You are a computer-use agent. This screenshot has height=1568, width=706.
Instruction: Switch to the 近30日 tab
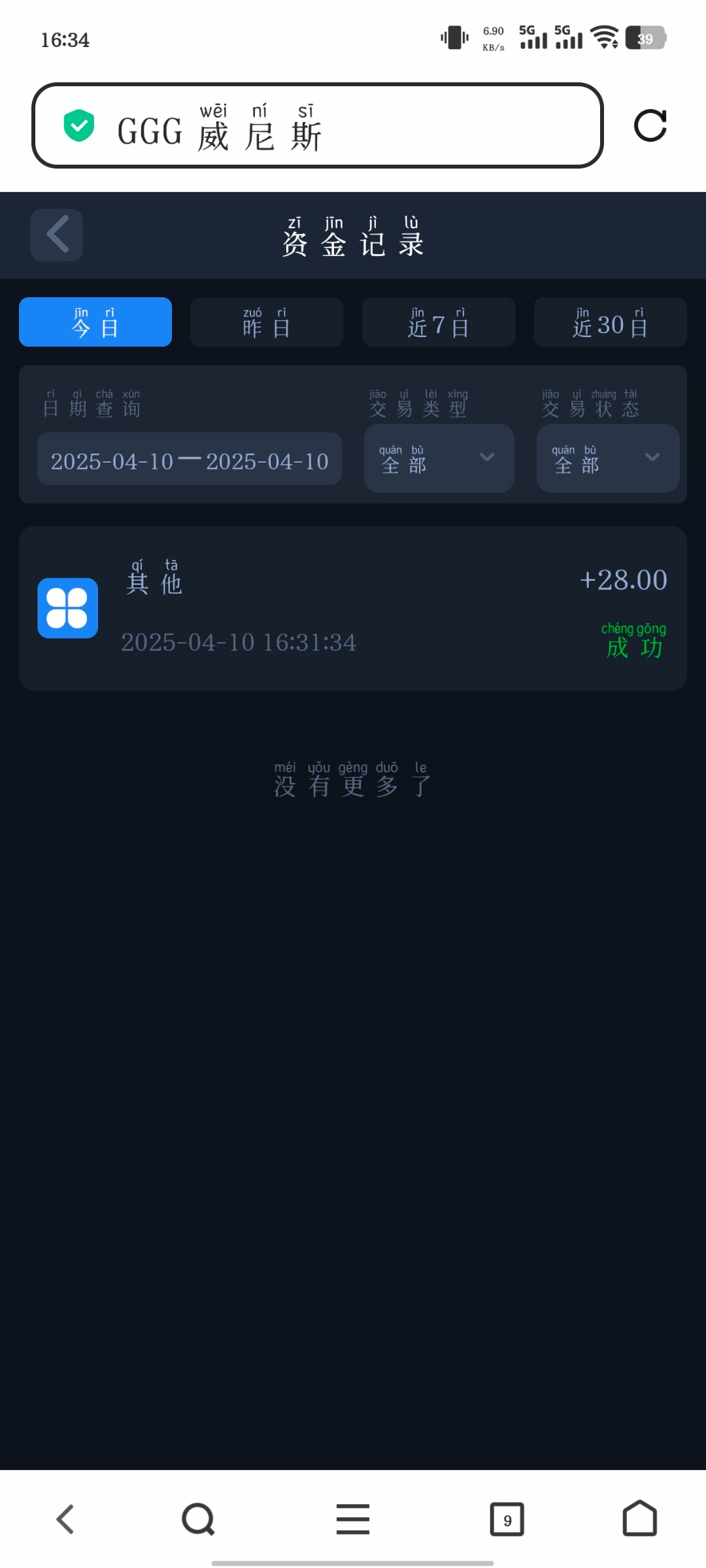tap(611, 322)
